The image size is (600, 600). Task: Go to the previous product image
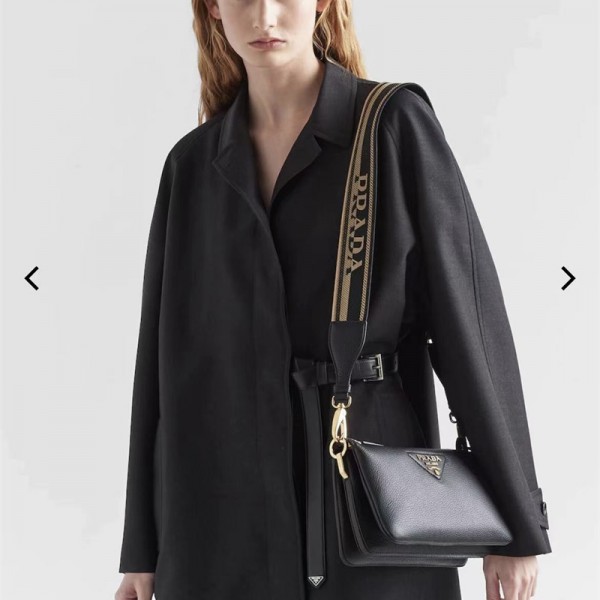tap(32, 278)
